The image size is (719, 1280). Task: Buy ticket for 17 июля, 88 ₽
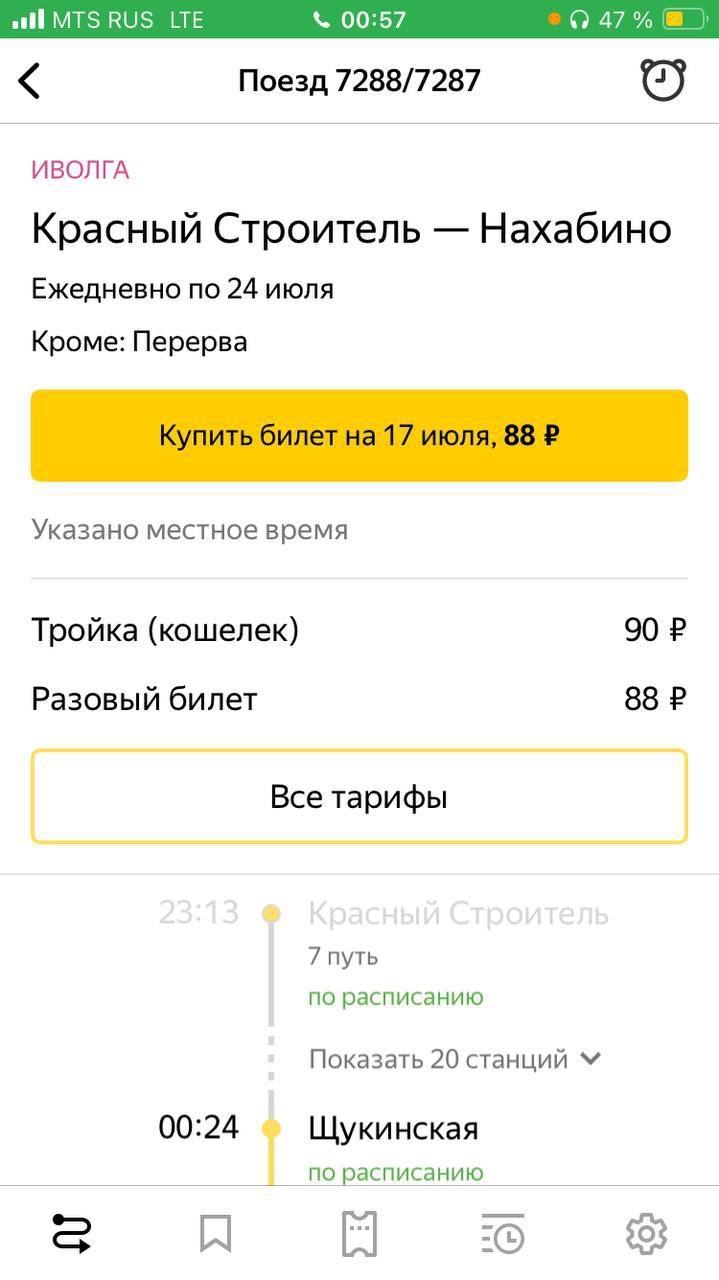click(359, 436)
